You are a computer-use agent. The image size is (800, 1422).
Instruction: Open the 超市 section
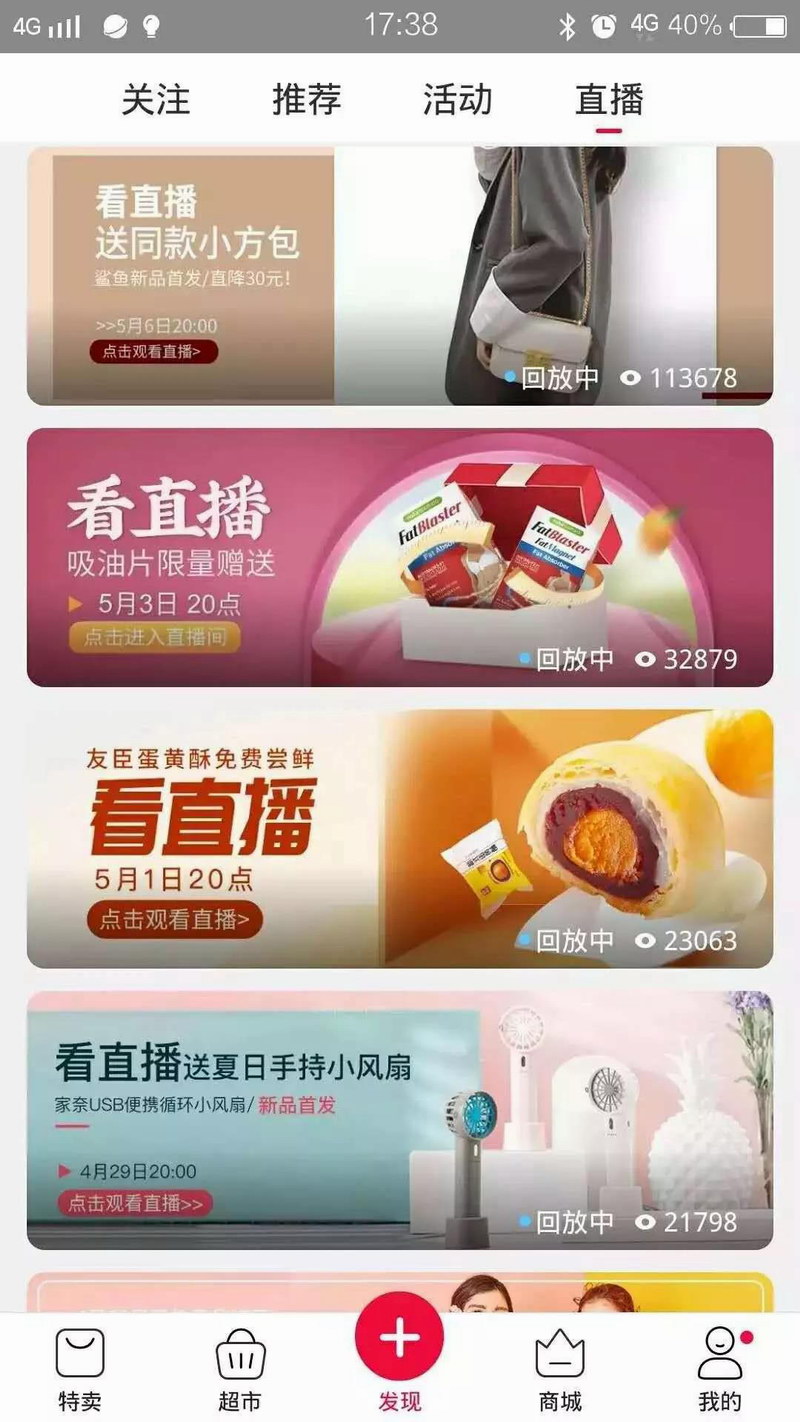coord(240,1369)
